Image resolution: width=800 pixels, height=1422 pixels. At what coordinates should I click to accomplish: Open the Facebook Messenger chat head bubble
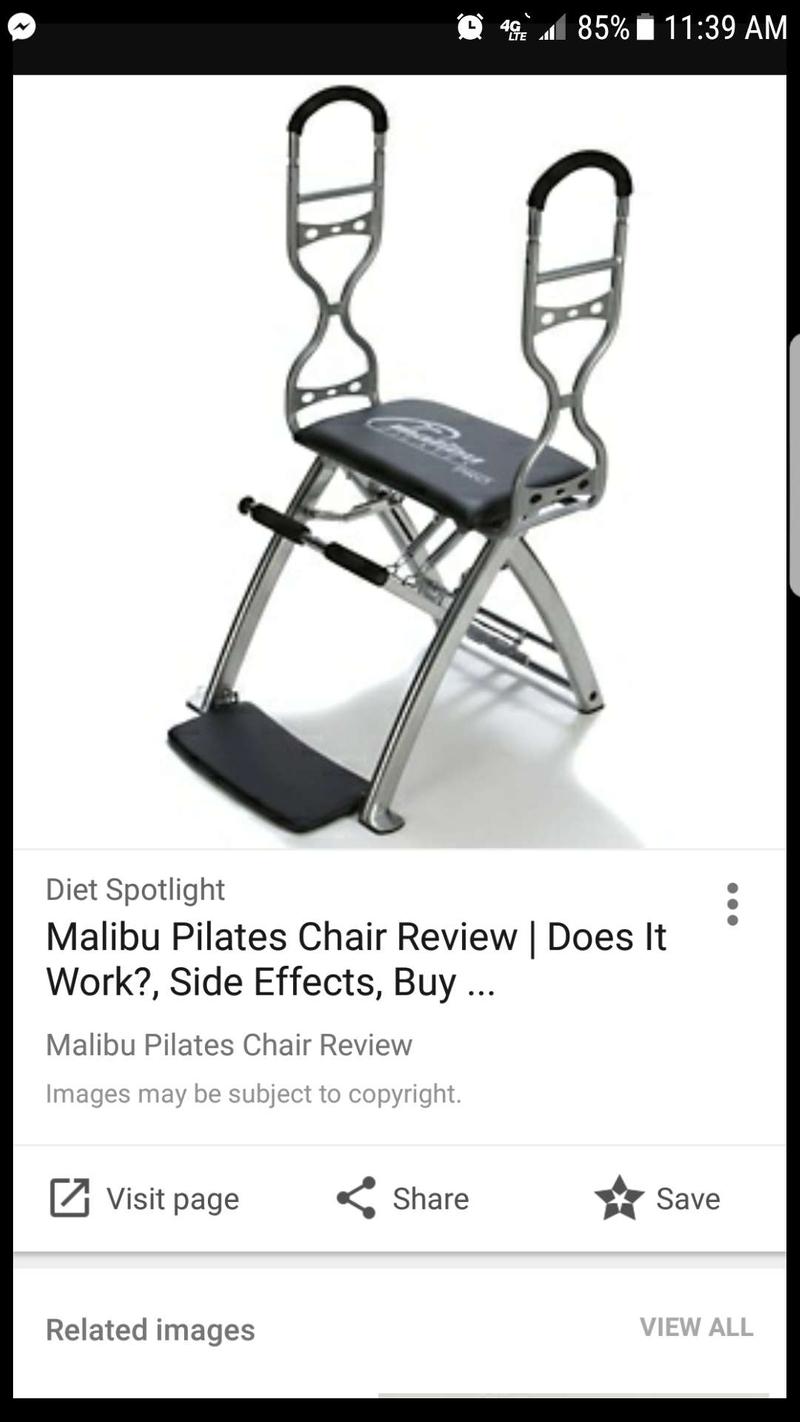(x=22, y=25)
